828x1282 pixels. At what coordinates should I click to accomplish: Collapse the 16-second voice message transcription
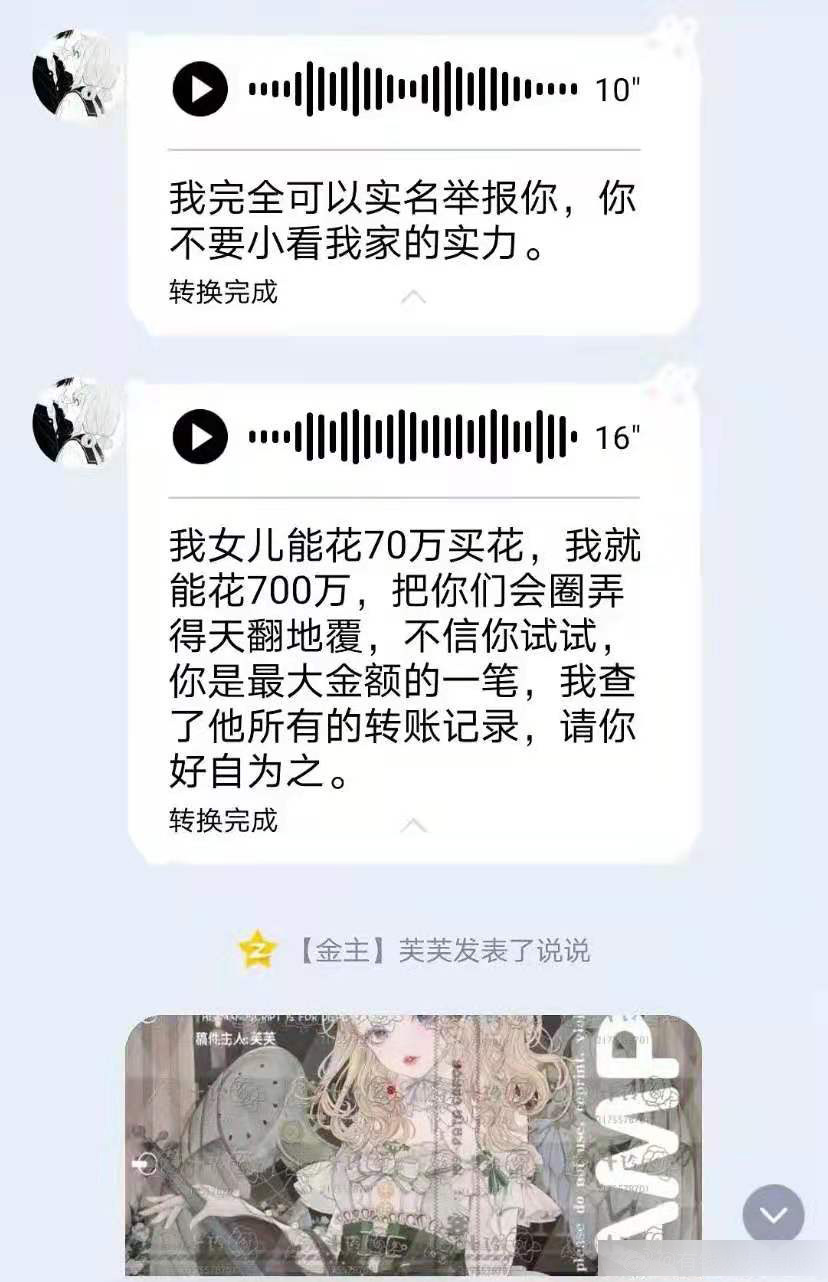point(413,825)
